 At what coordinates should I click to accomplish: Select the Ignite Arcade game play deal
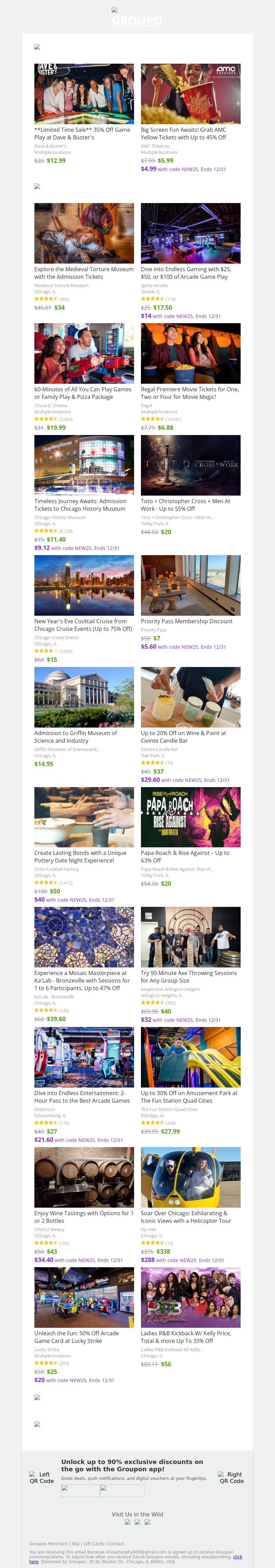190,233
